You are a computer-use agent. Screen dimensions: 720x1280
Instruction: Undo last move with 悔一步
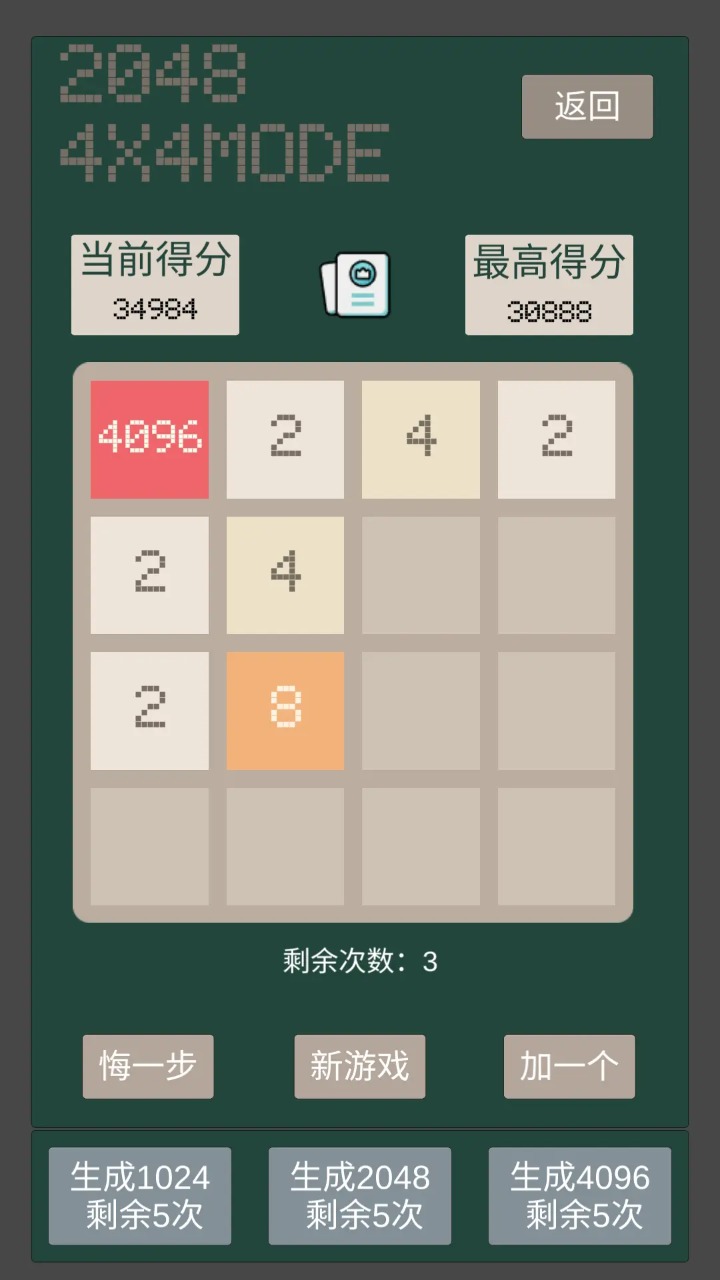[148, 1066]
